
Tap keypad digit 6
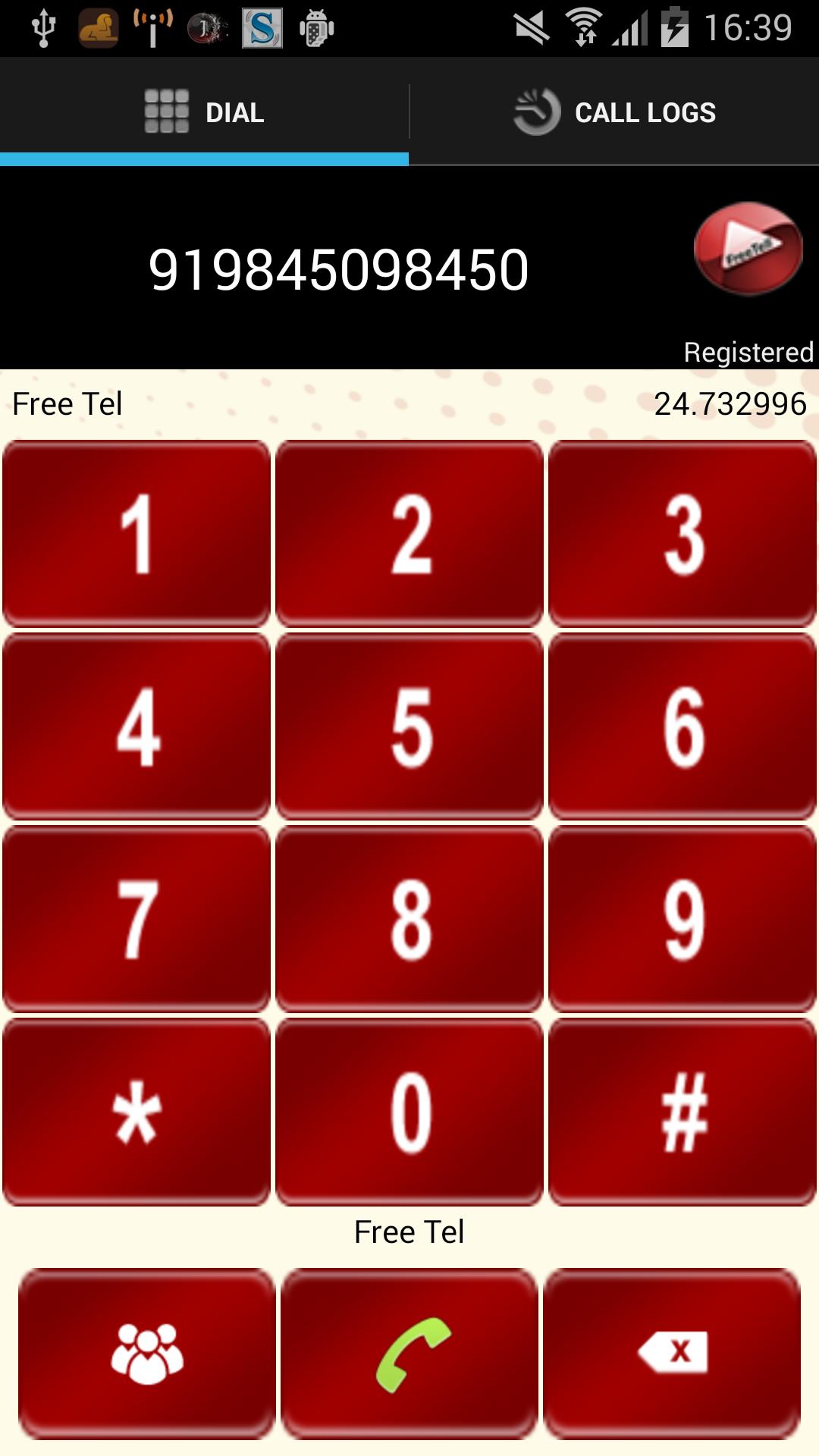(x=682, y=726)
